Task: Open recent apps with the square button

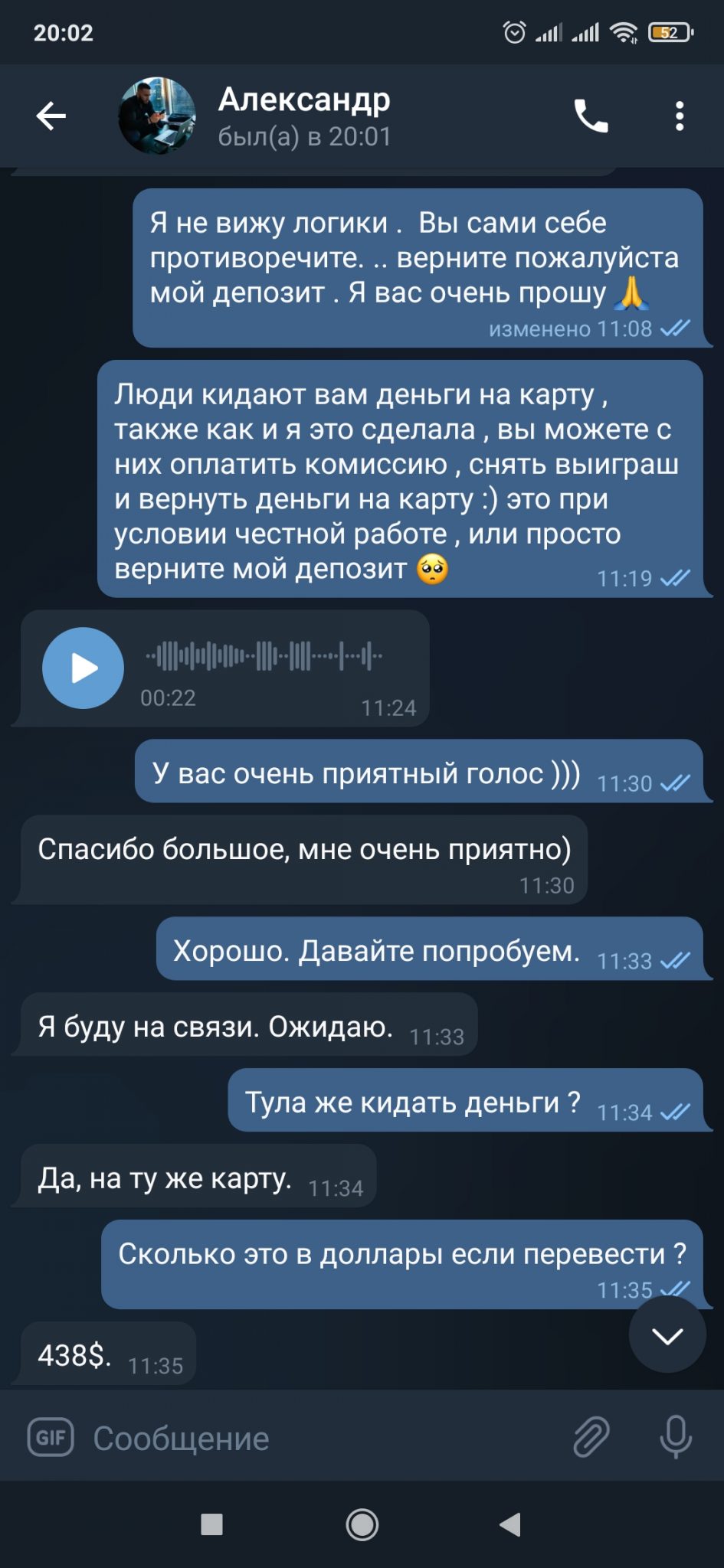Action: click(x=211, y=1524)
